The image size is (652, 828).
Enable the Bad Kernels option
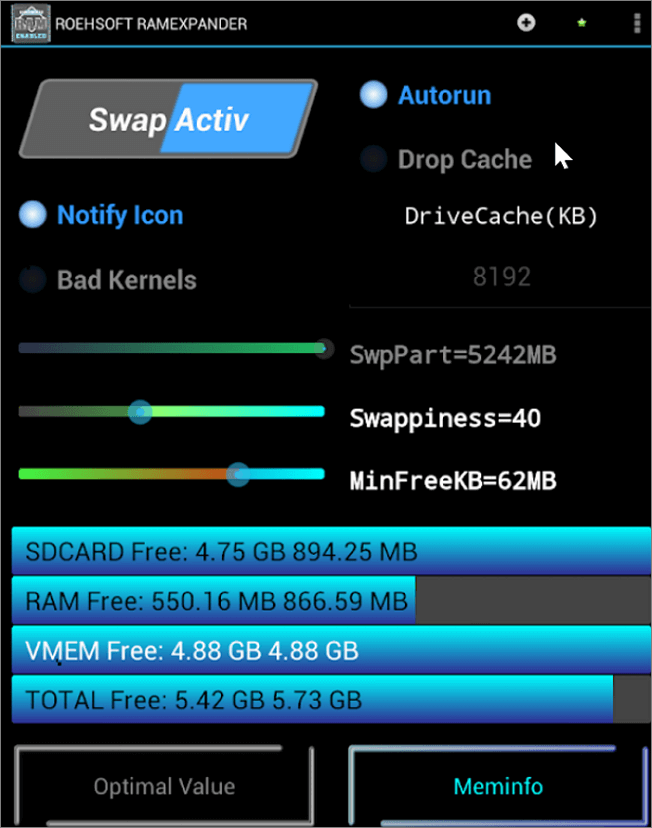(x=34, y=280)
